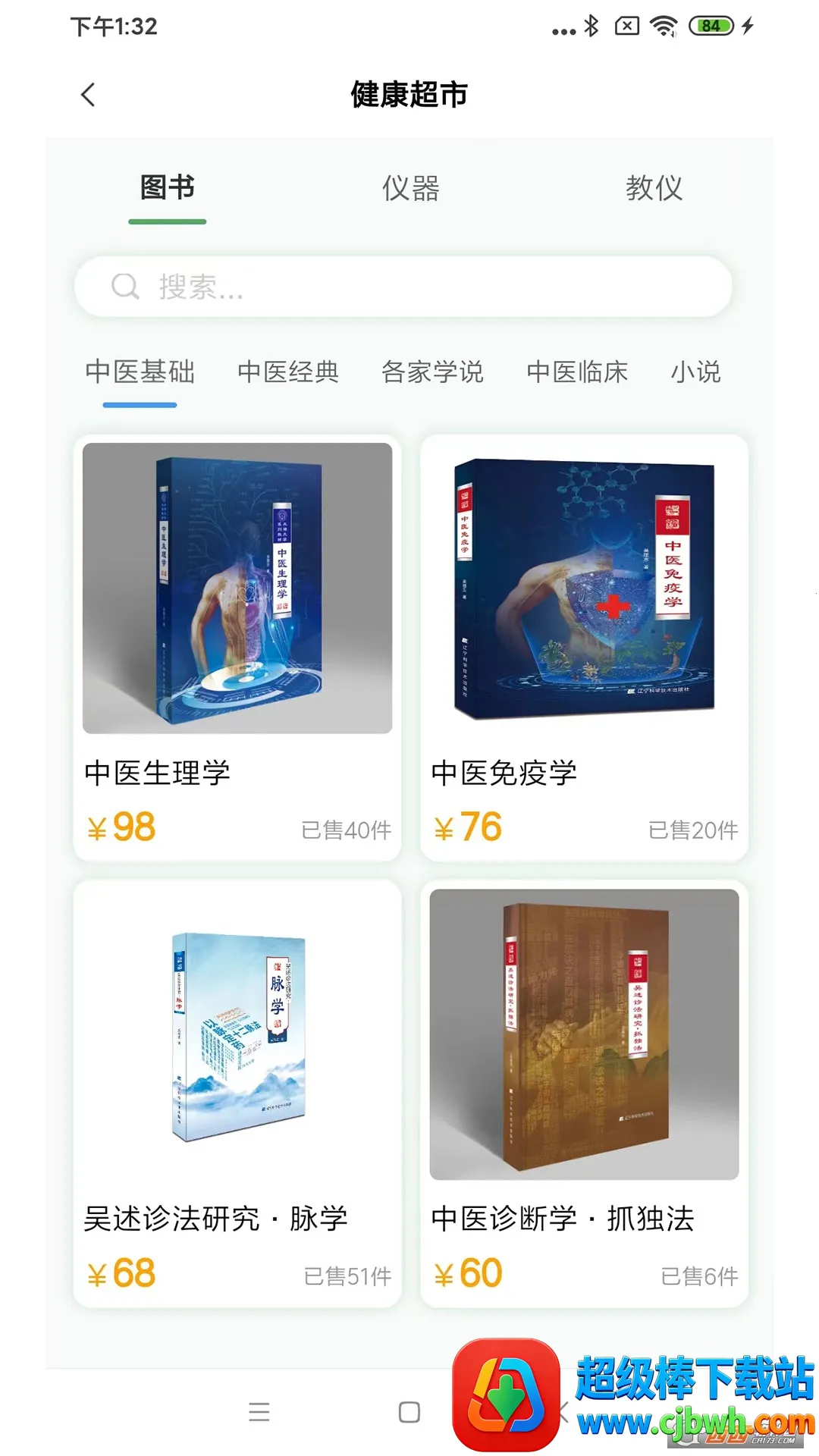The width and height of the screenshot is (819, 1456).
Task: Select the 中医基础 category
Action: pos(140,372)
